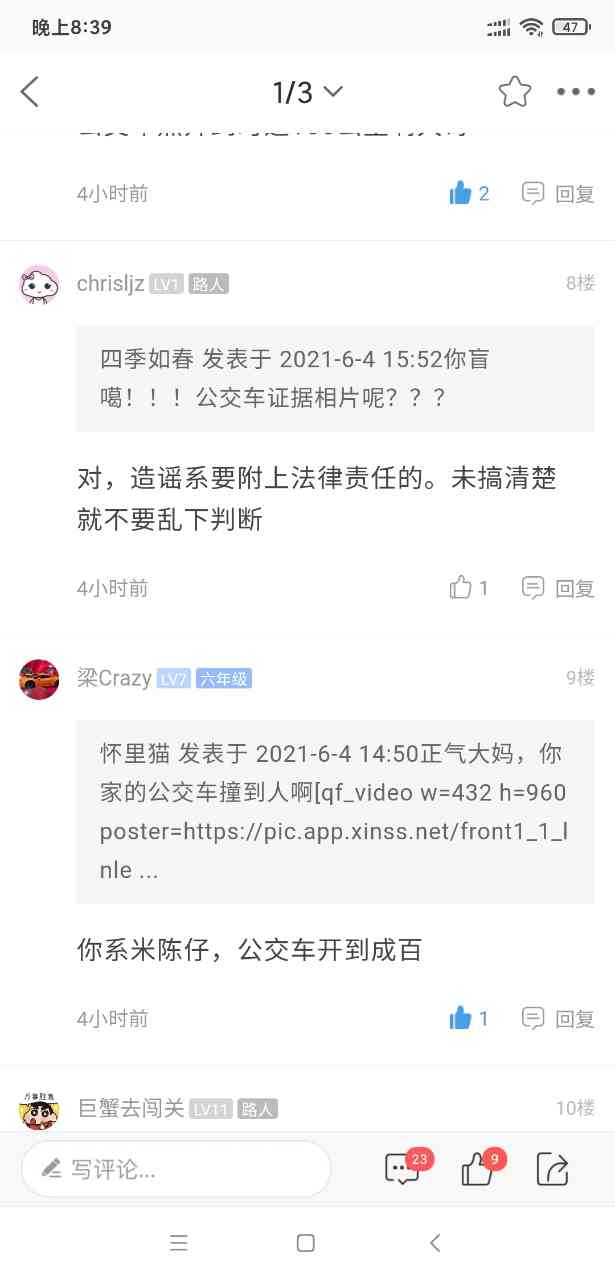Open the three-dot overflow menu
The height and width of the screenshot is (1280, 615).
click(x=576, y=92)
